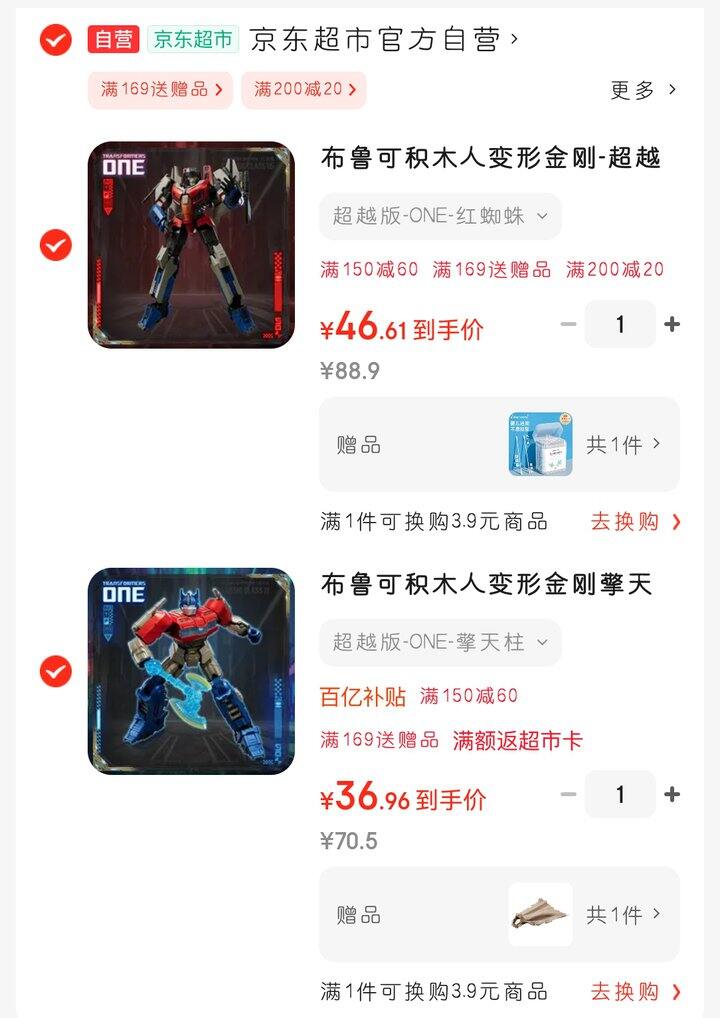The image size is (720, 1018).
Task: Click the blue gift product thumbnail in 赠品 row
Action: (541, 444)
